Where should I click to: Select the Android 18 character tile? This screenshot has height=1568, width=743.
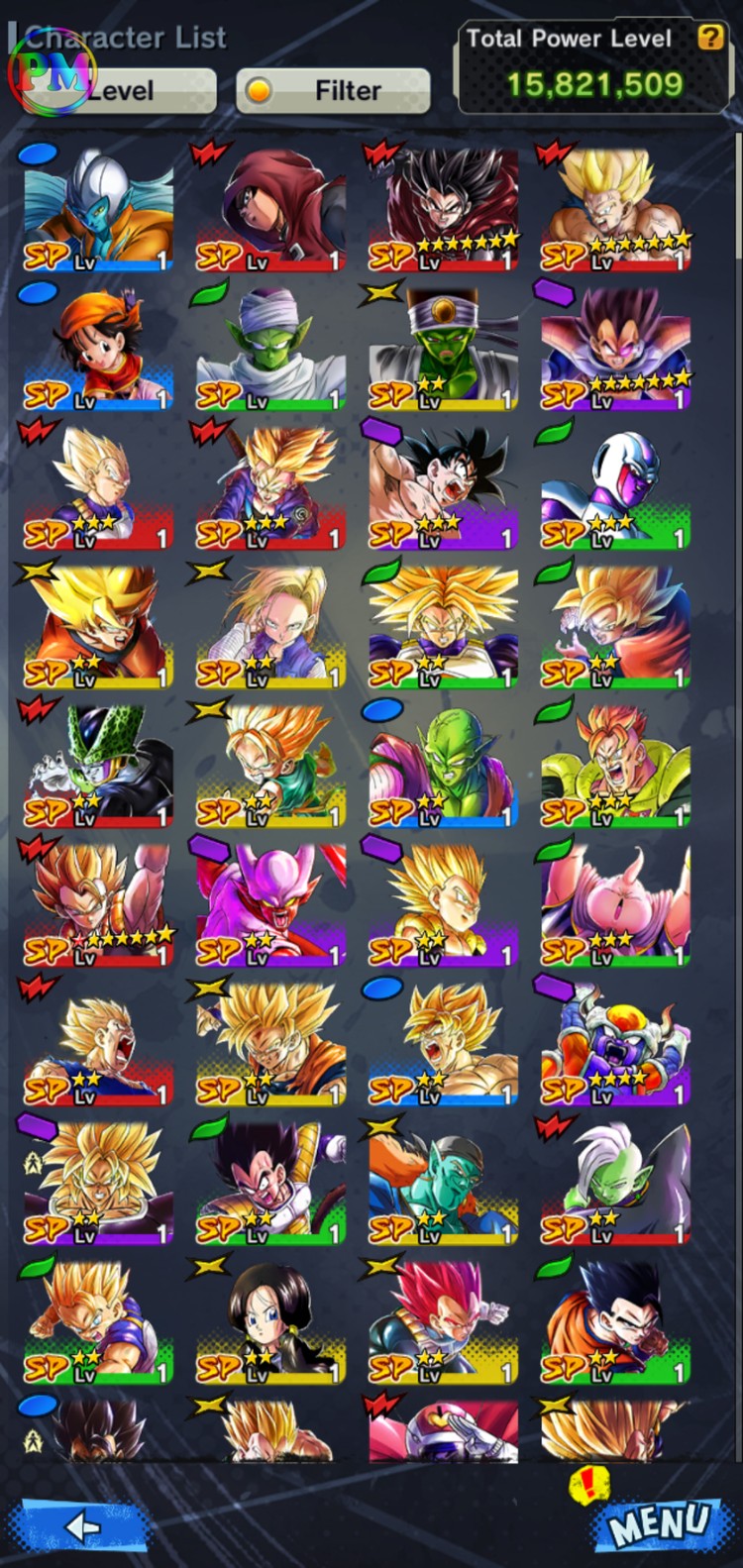point(270,626)
